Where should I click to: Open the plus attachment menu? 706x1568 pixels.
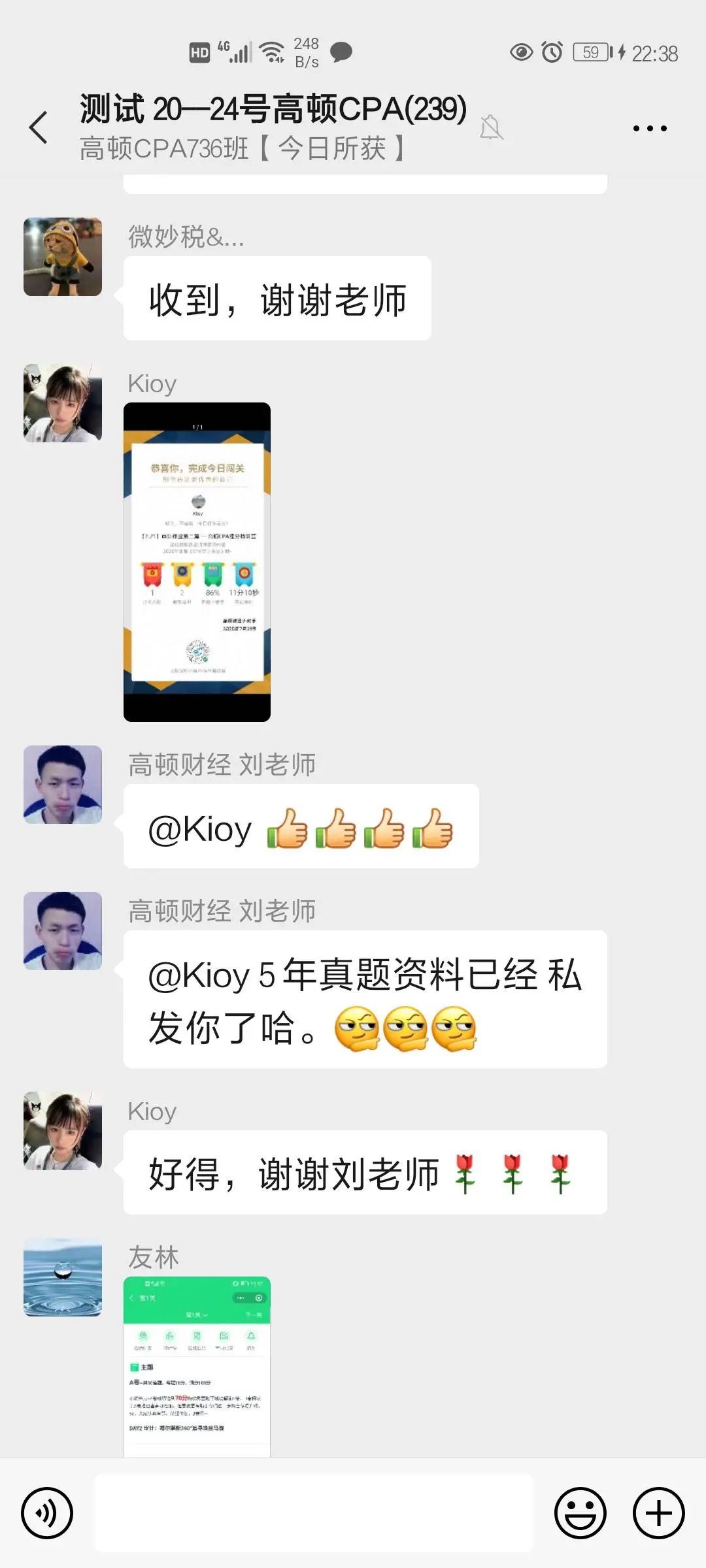pyautogui.click(x=658, y=1512)
